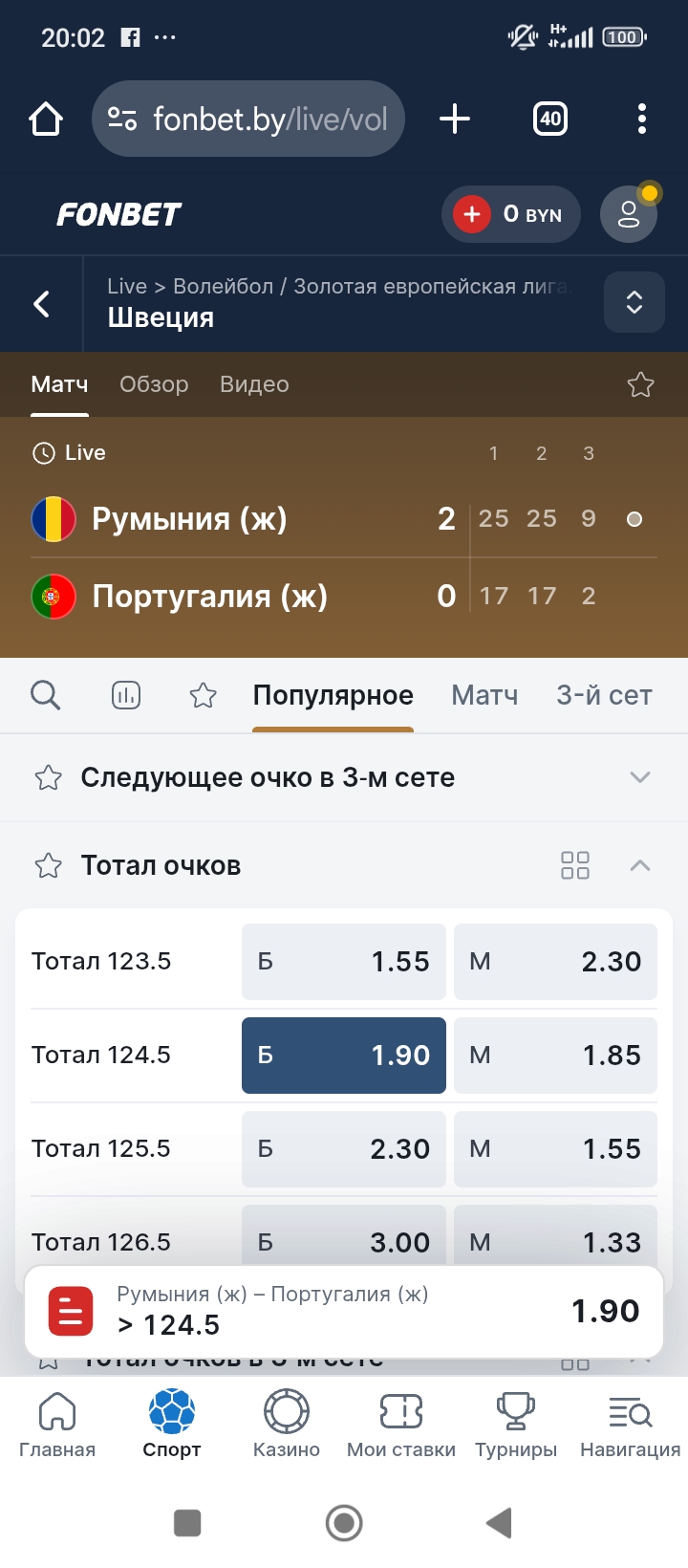Screen dimensions: 688x1568
Task: Click the star to favorite markets
Action: (203, 695)
